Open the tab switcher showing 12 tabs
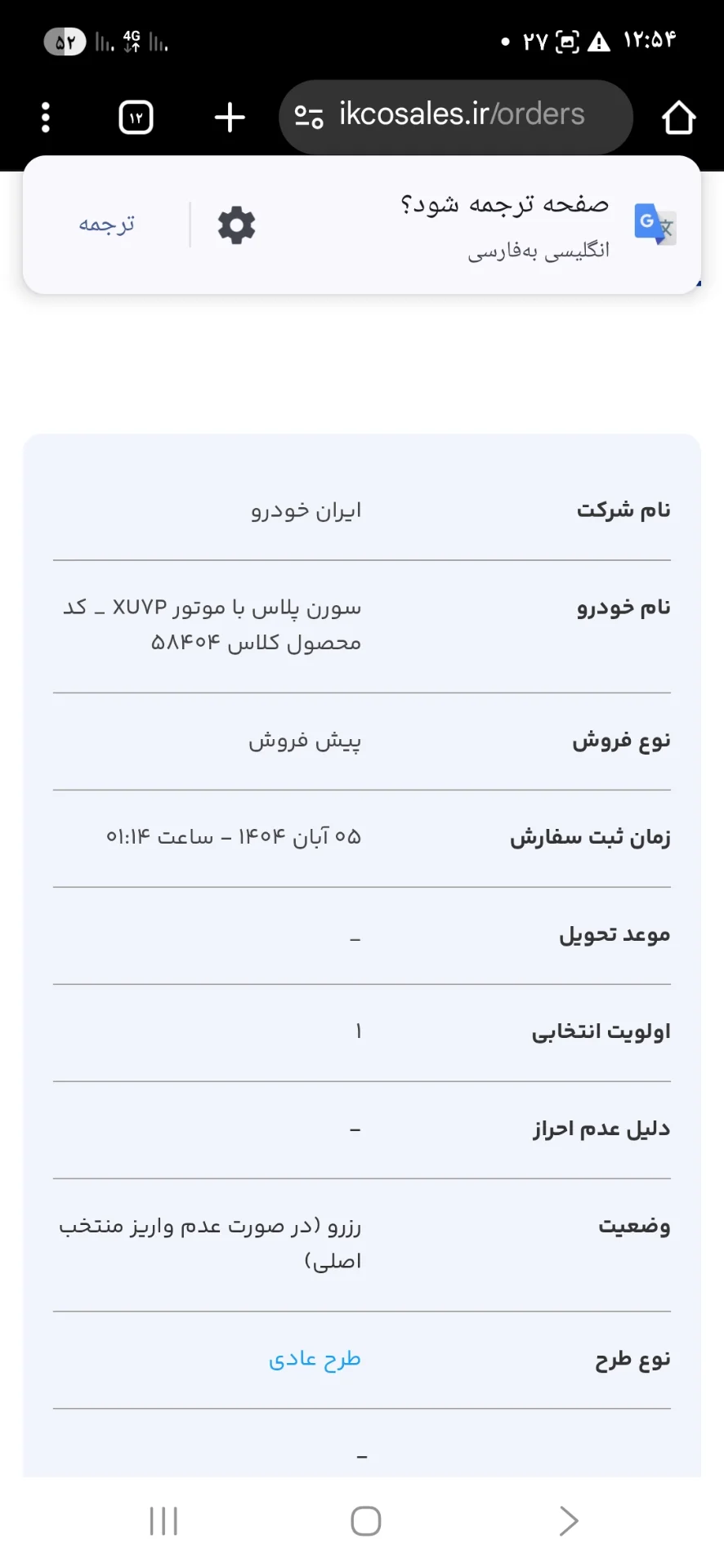This screenshot has width=724, height=1568. pyautogui.click(x=136, y=117)
